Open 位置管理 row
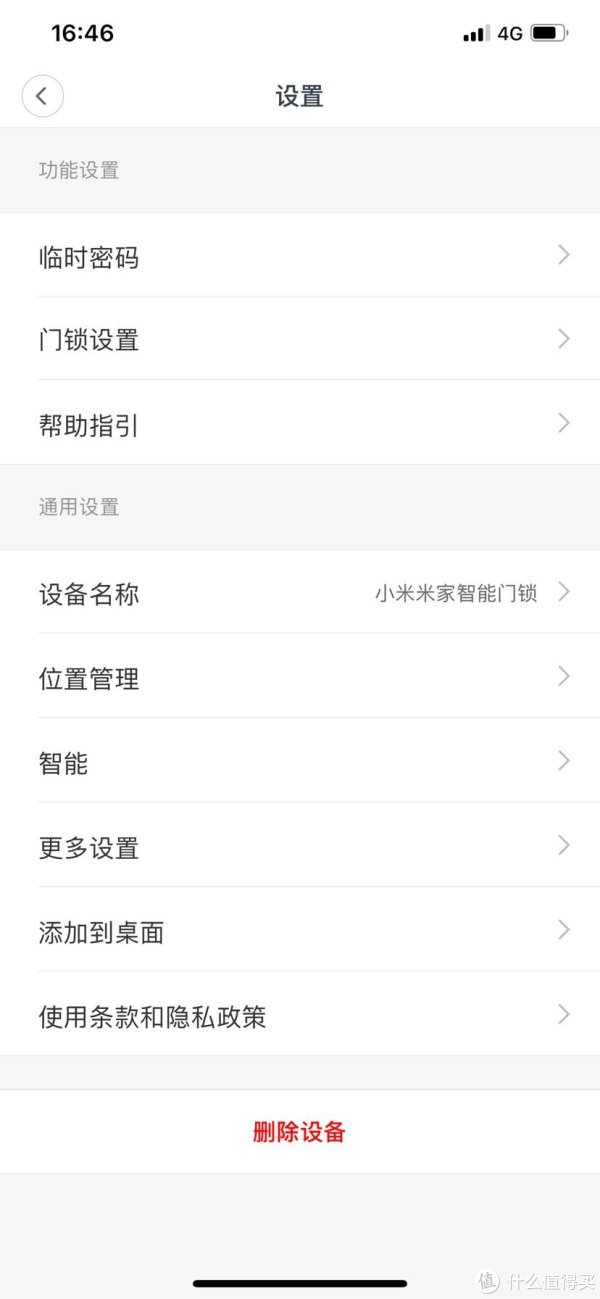 point(300,676)
